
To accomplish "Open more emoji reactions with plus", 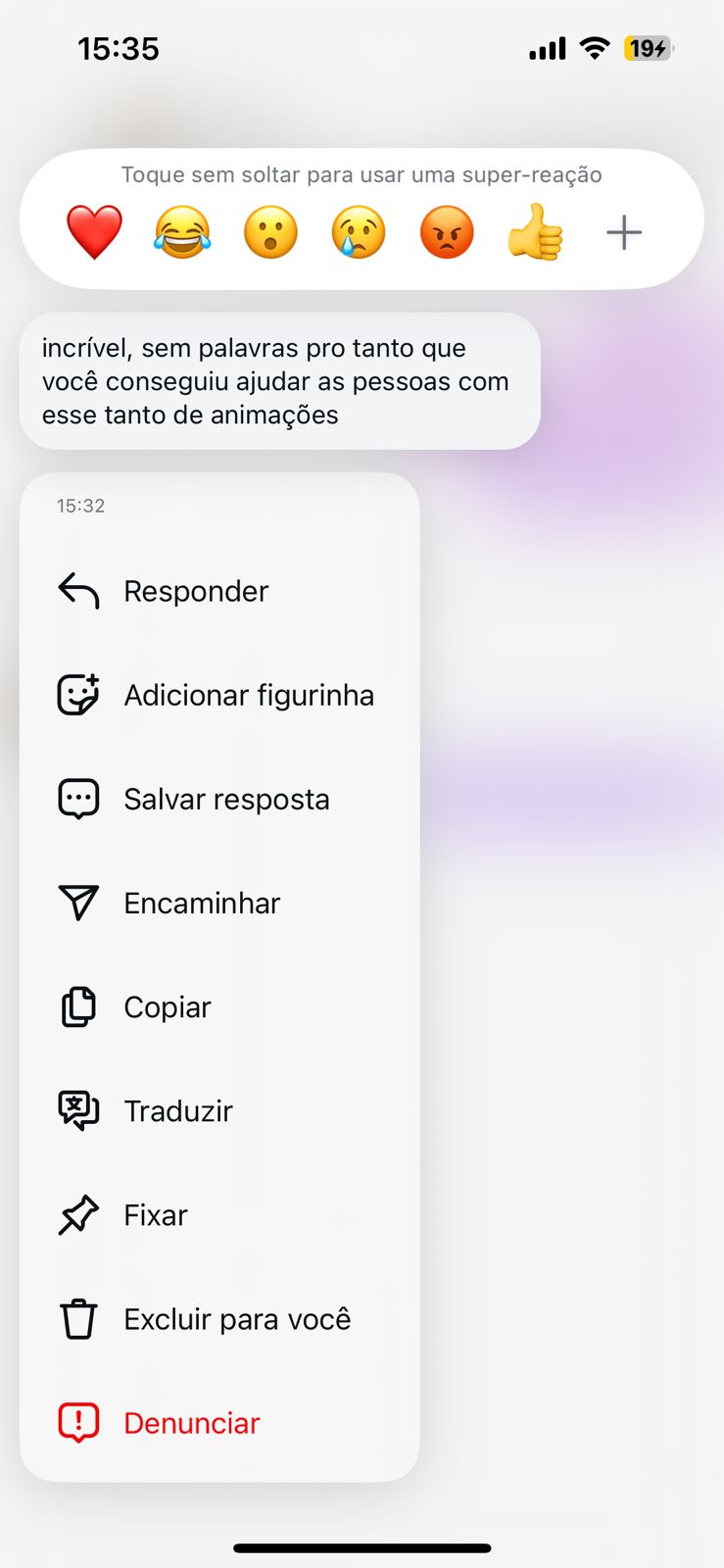I will (x=623, y=232).
